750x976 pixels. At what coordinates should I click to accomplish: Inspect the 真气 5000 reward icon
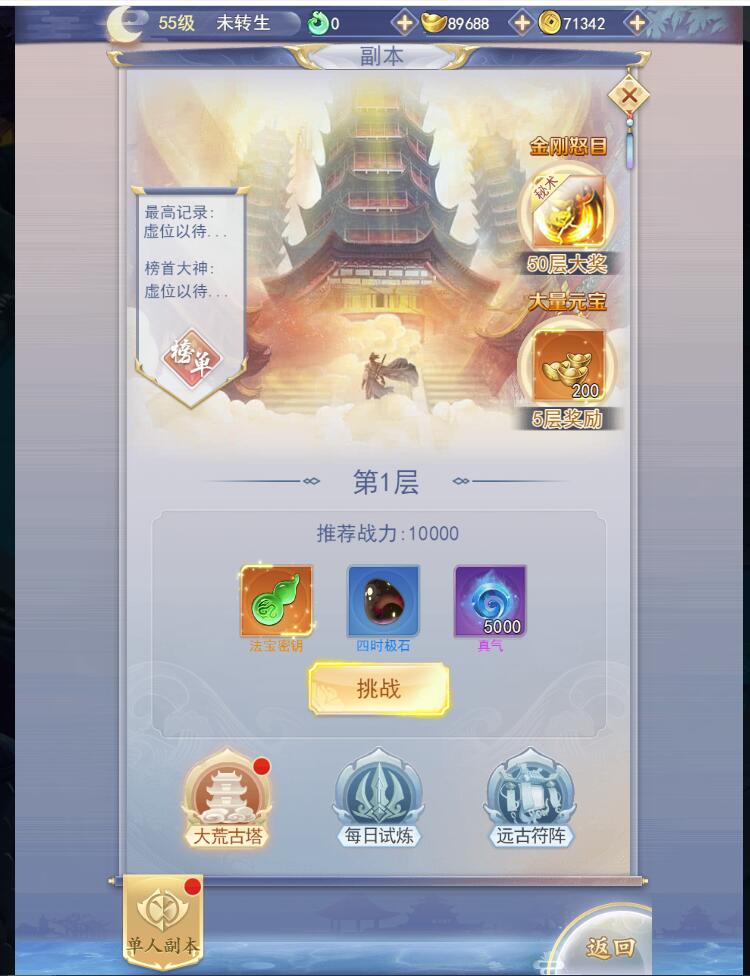tap(490, 601)
